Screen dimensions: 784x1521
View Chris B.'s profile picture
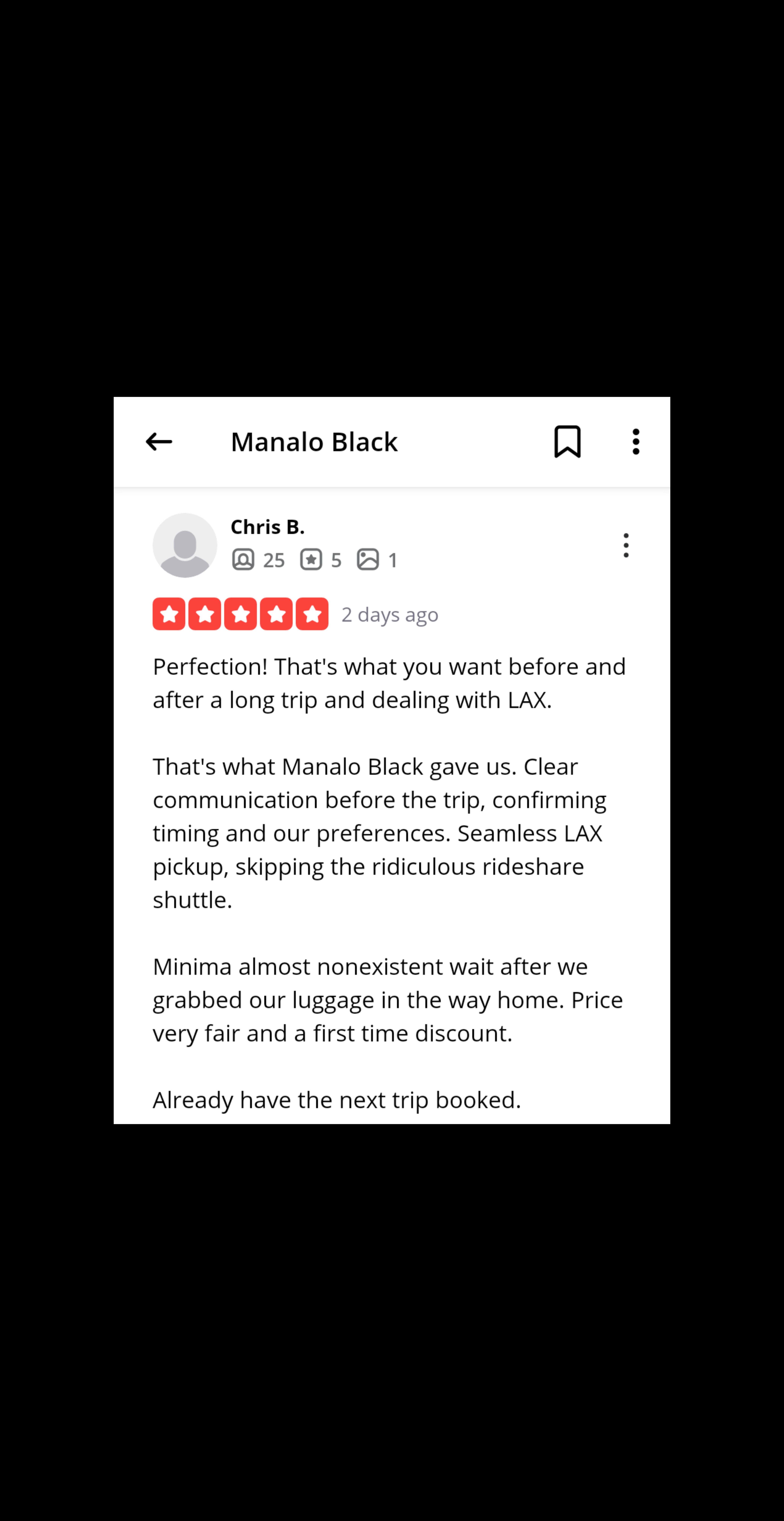[x=185, y=545]
